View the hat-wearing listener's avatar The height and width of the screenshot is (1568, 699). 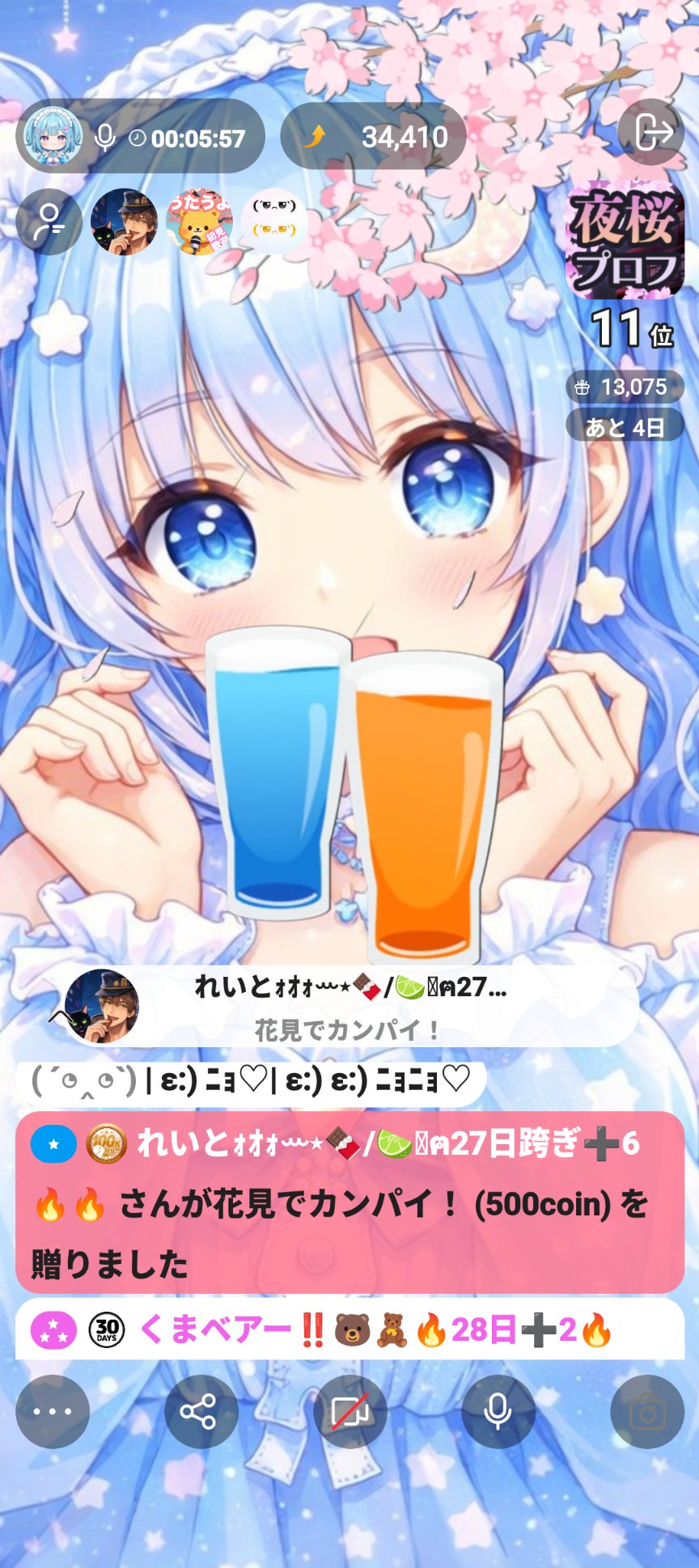click(x=124, y=222)
